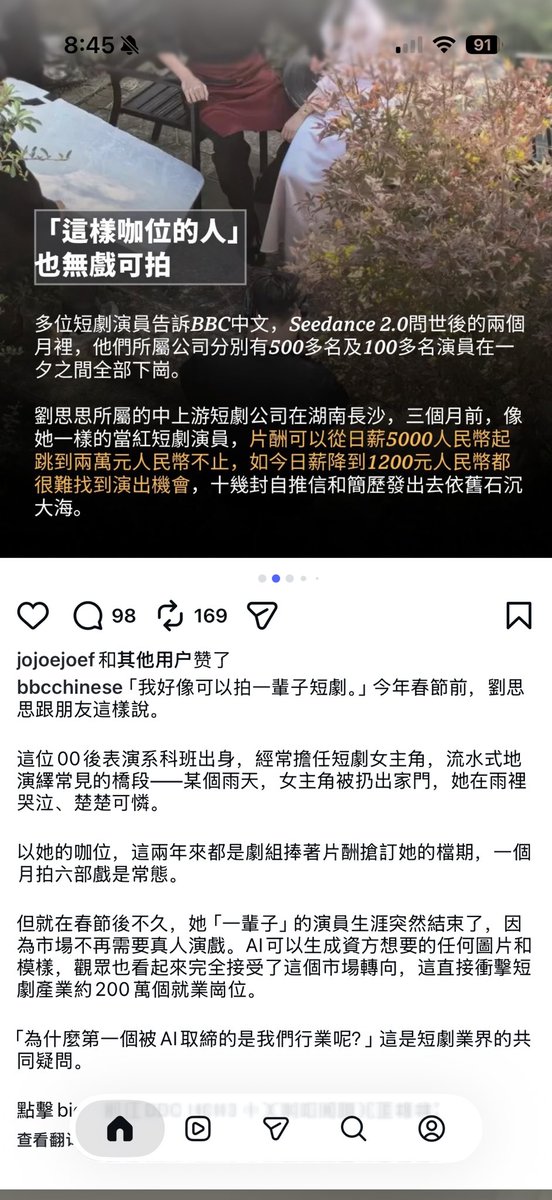Screen dimensions: 552x1200
Task: Open the direct messages tab
Action: [276, 1128]
